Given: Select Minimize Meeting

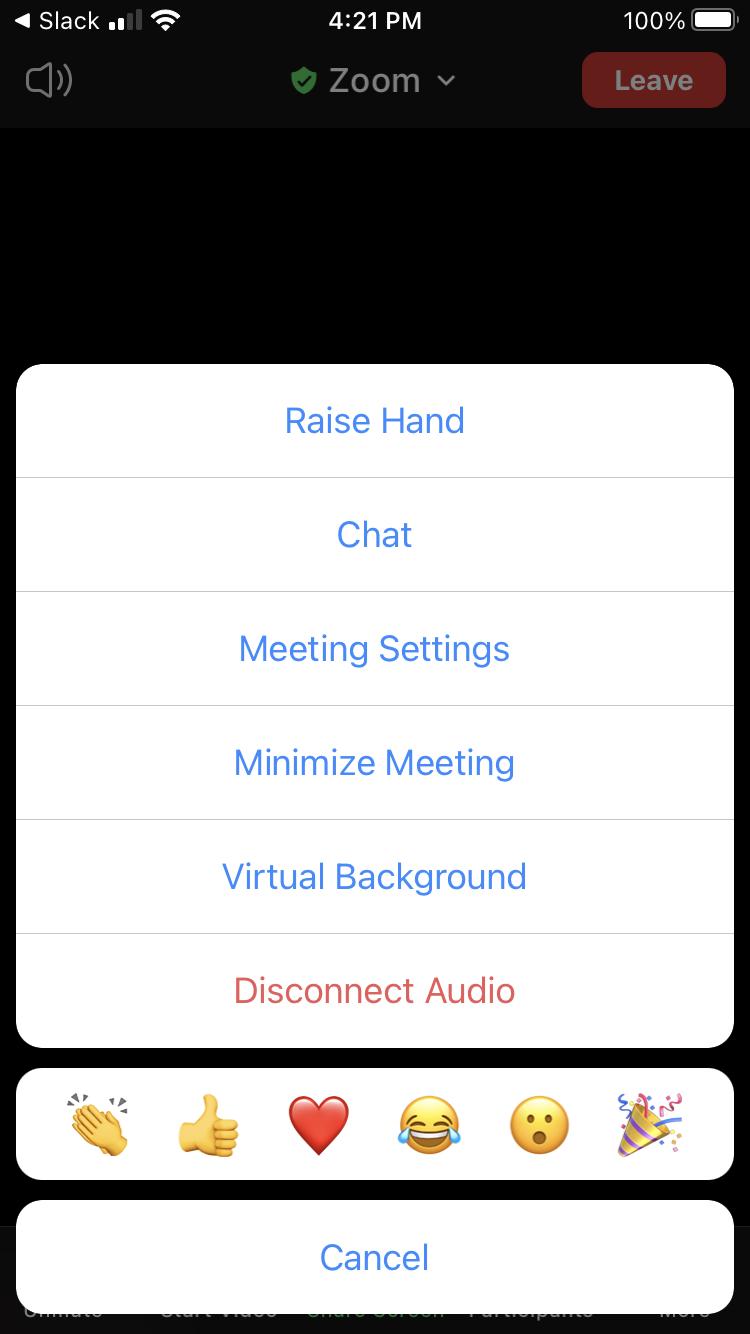Looking at the screenshot, I should tap(374, 762).
